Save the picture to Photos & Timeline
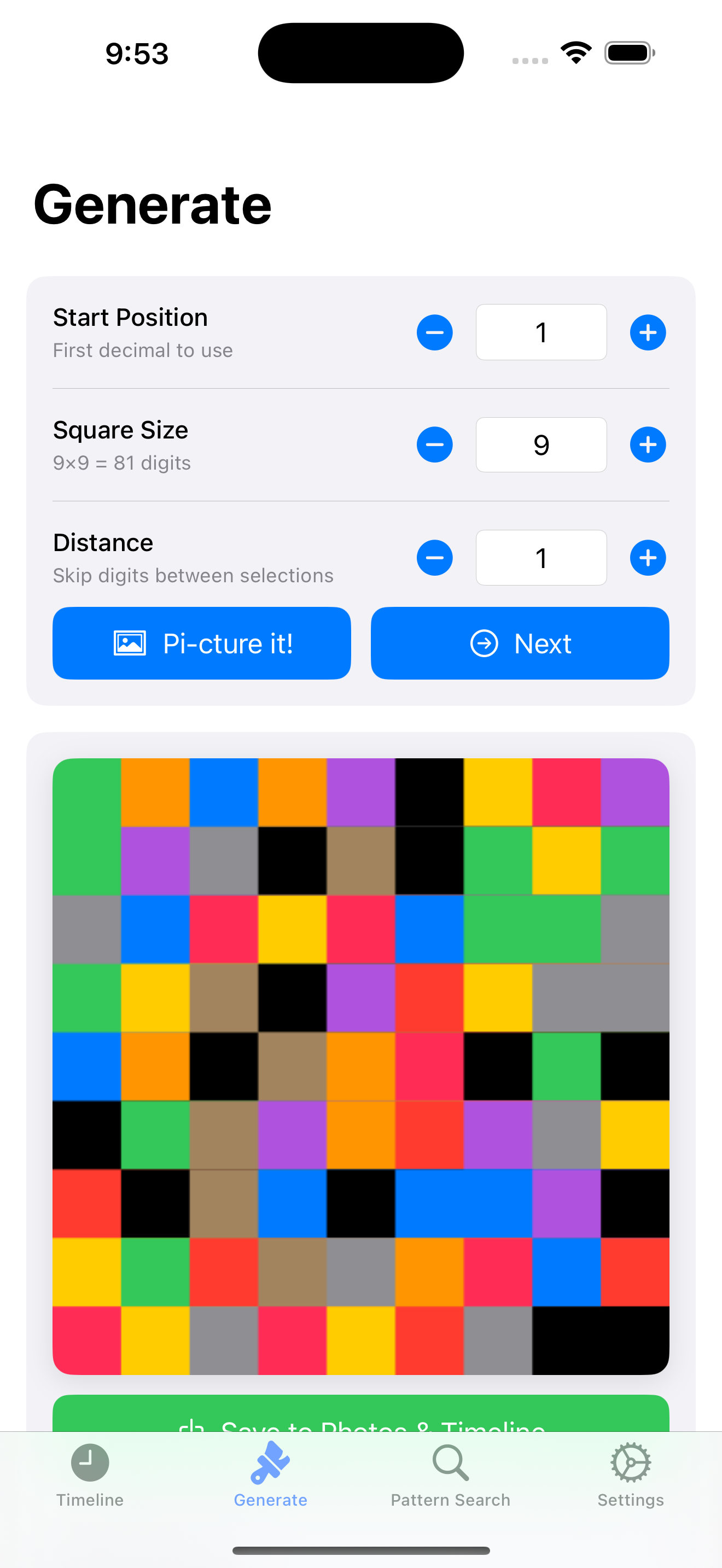This screenshot has height=1568, width=722. tap(360, 1416)
